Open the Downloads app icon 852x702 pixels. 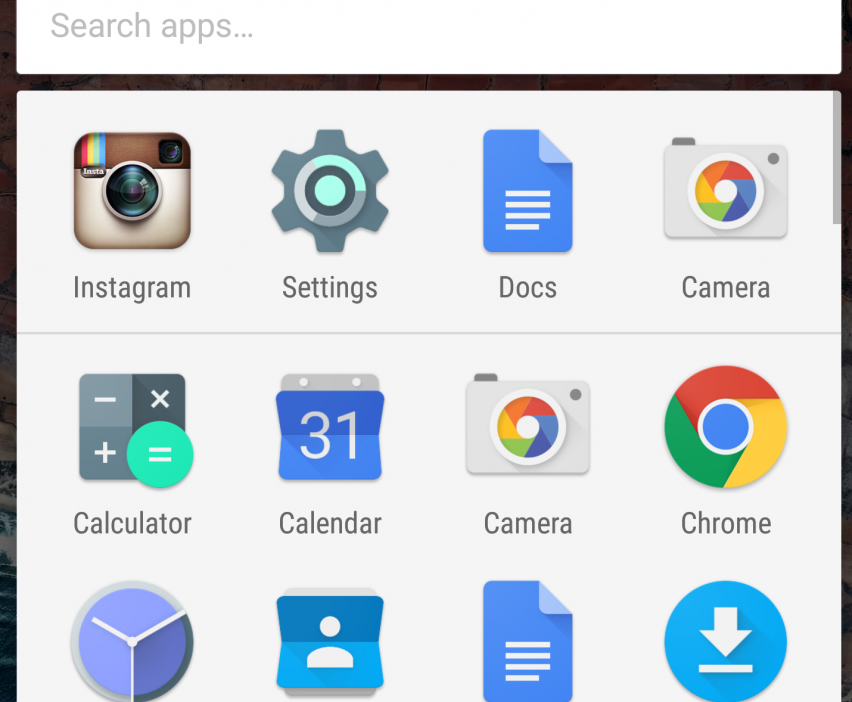[725, 642]
